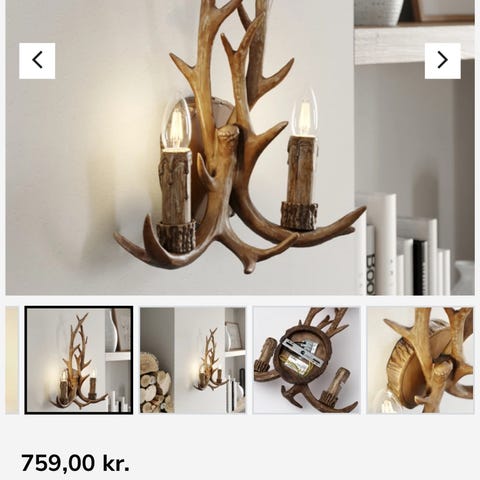Screen dimensions: 480x480
Task: Select close-up thumbnail of antler base
Action: tap(420, 360)
